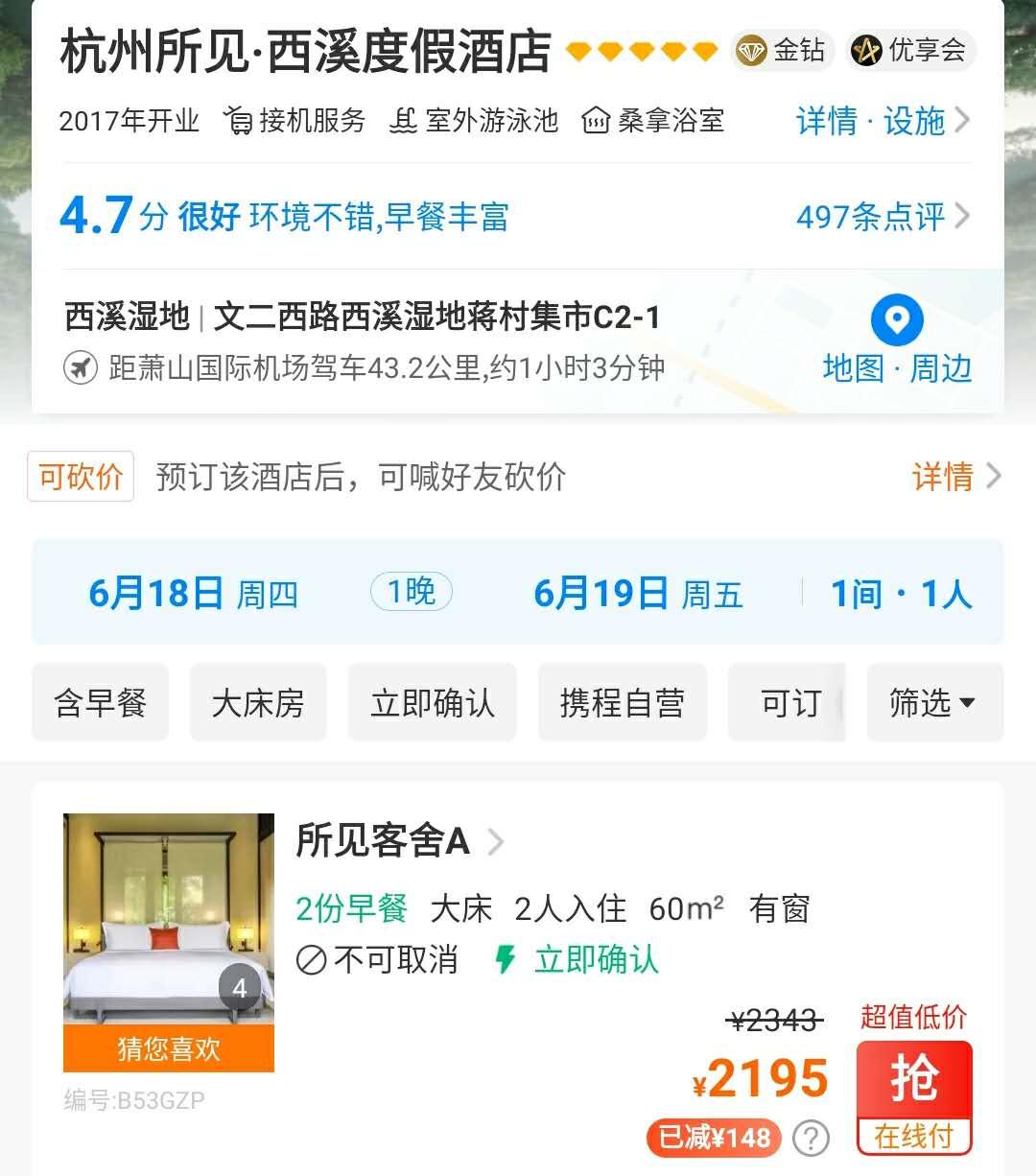Screen dimensions: 1036x1176
Task: Expand room details via 所见客舍A arrow
Action: tap(497, 843)
